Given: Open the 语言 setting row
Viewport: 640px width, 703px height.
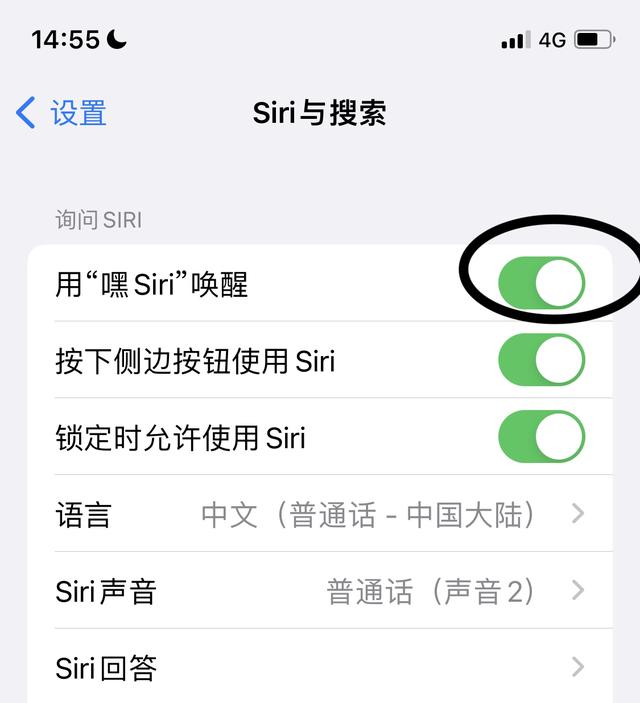Looking at the screenshot, I should [x=320, y=513].
